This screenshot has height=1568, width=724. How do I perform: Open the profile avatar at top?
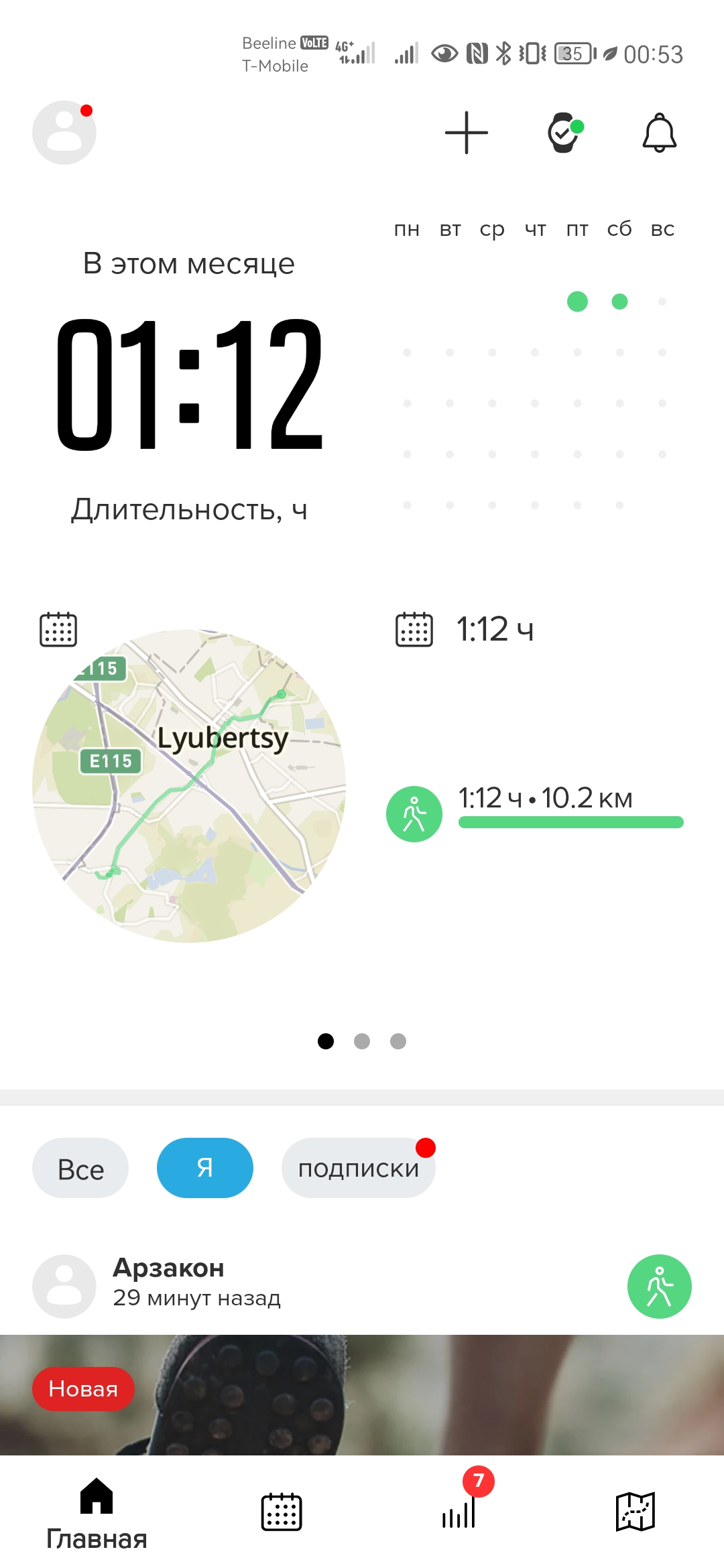[64, 133]
